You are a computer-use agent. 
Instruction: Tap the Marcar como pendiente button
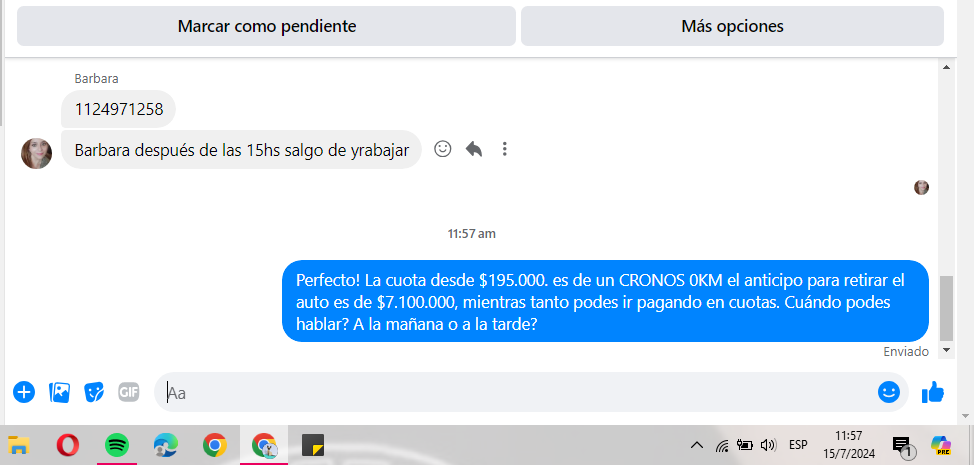[x=266, y=26]
